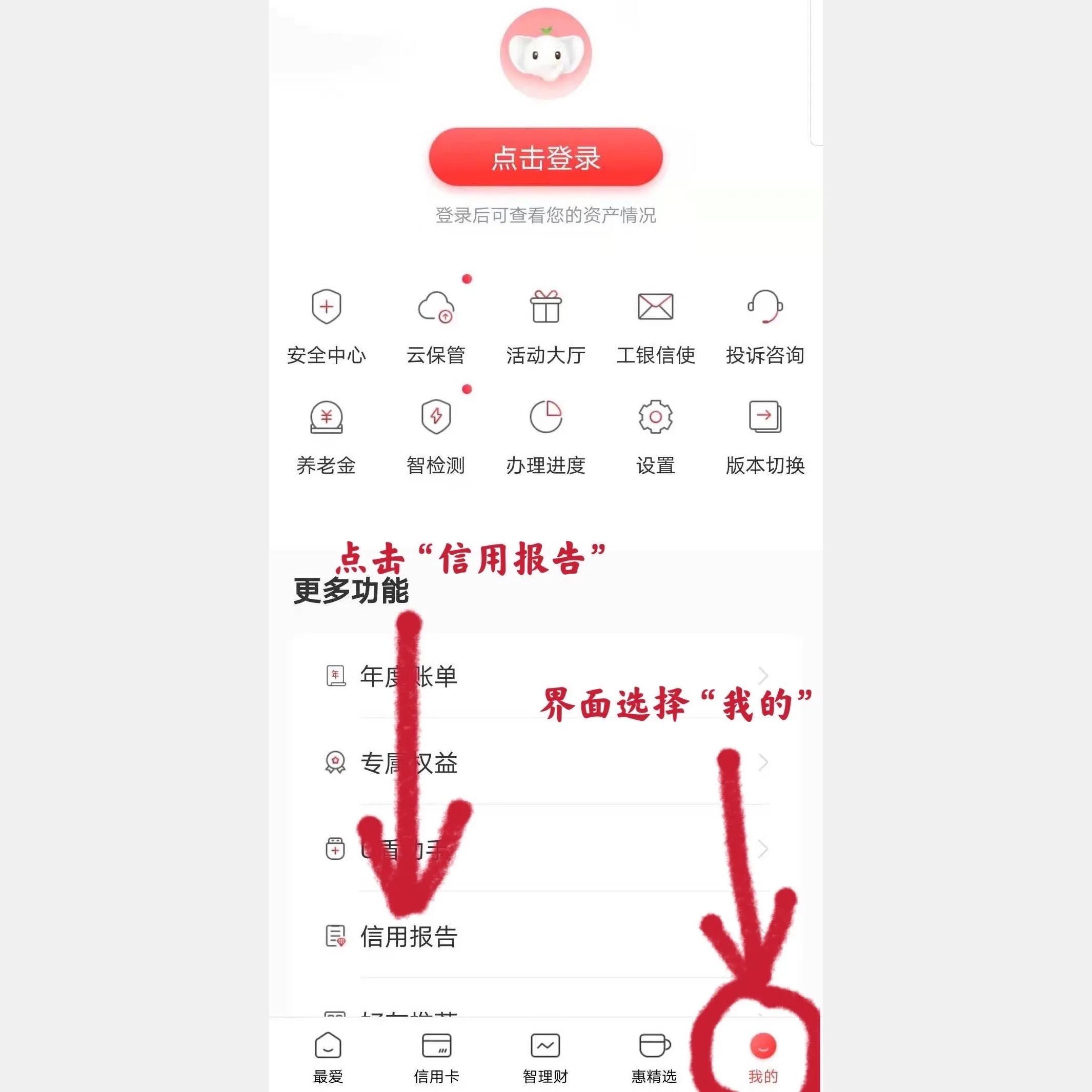
Task: Open 投诉咨询 customer support
Action: (765, 326)
